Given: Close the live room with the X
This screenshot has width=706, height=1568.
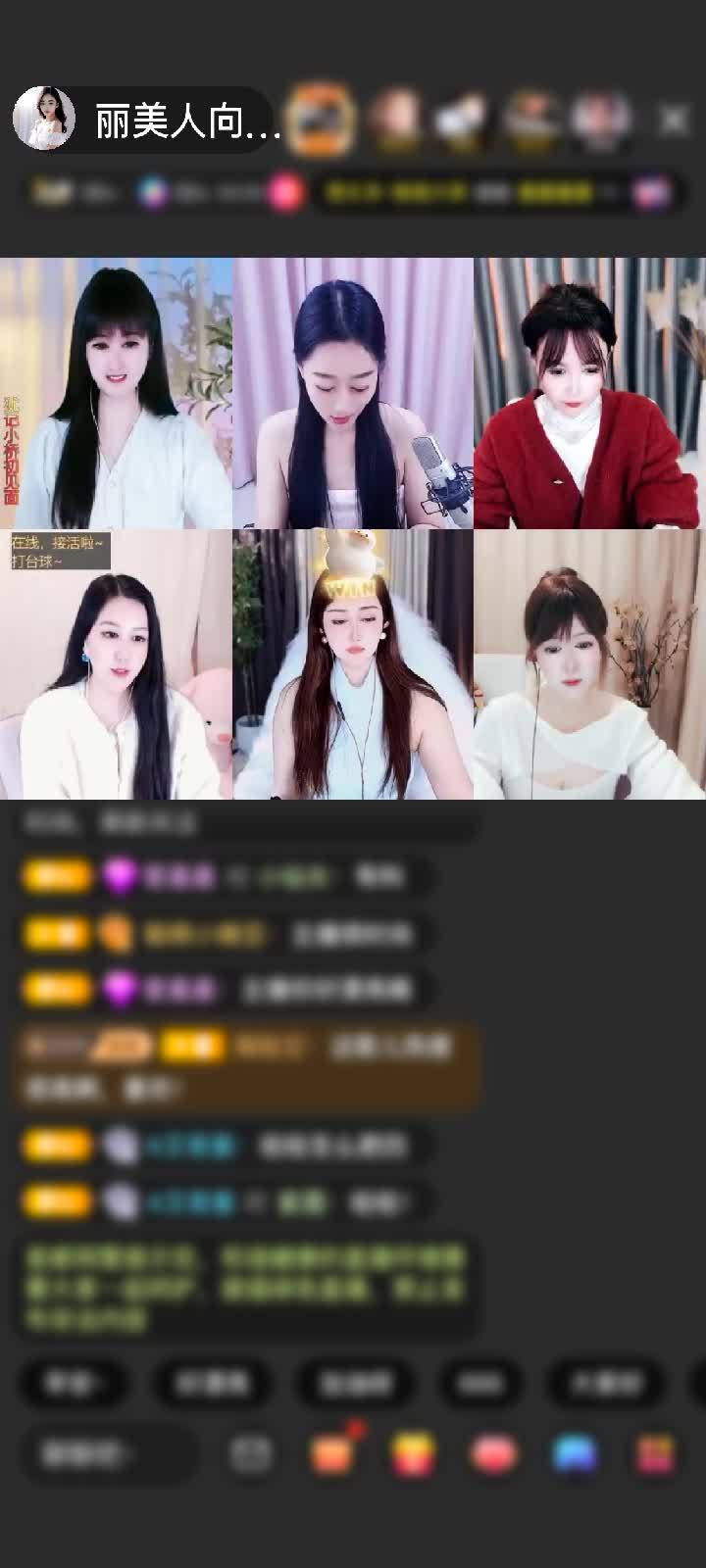Looking at the screenshot, I should click(674, 120).
